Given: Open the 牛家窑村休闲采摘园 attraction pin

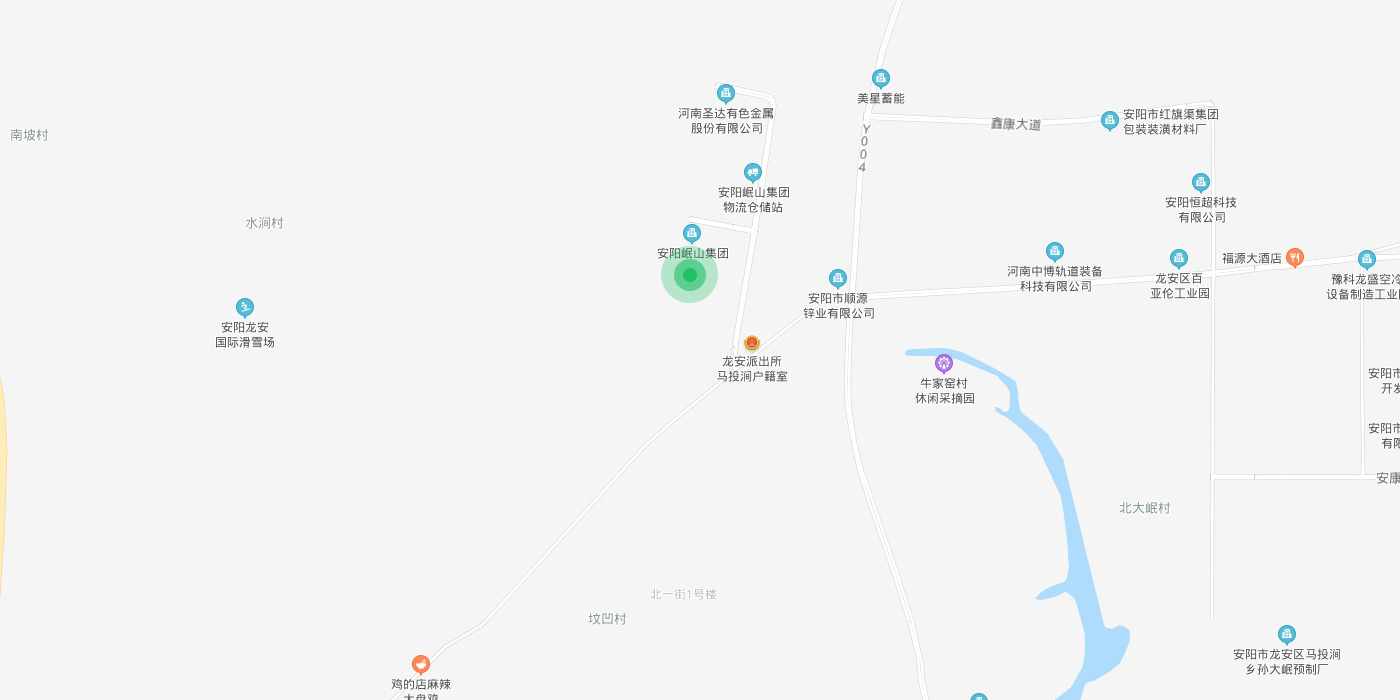Looking at the screenshot, I should point(944,363).
